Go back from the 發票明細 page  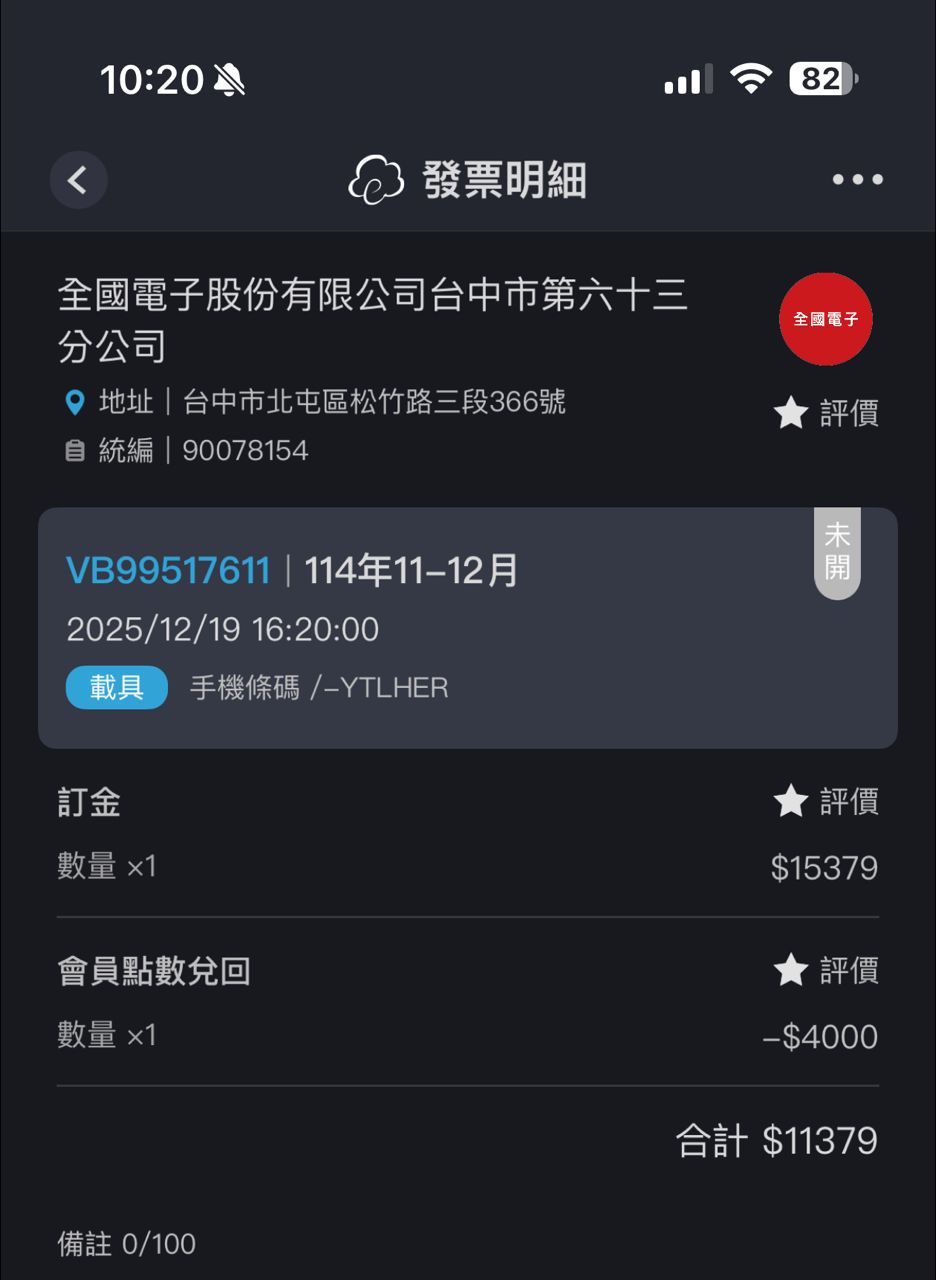click(78, 180)
